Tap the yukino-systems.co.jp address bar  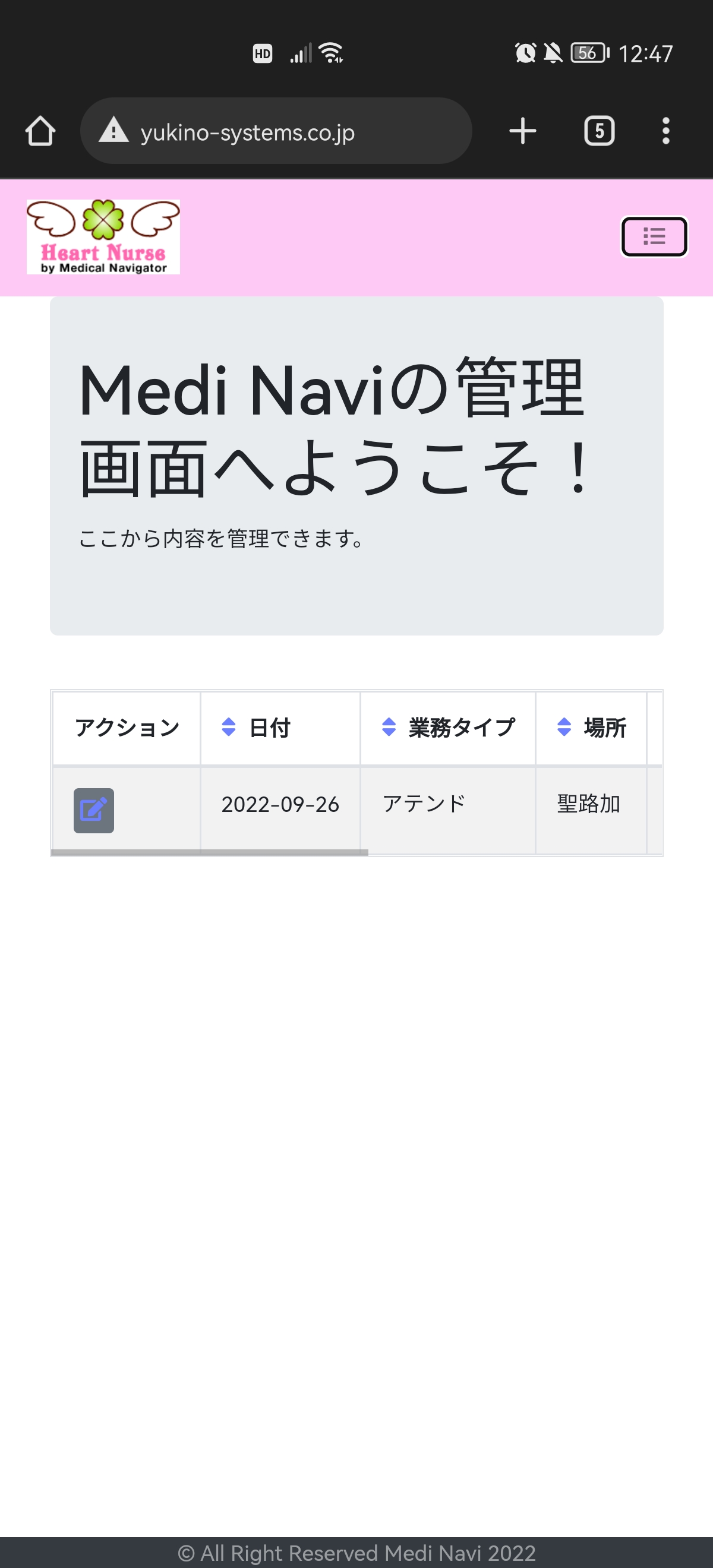[x=276, y=131]
